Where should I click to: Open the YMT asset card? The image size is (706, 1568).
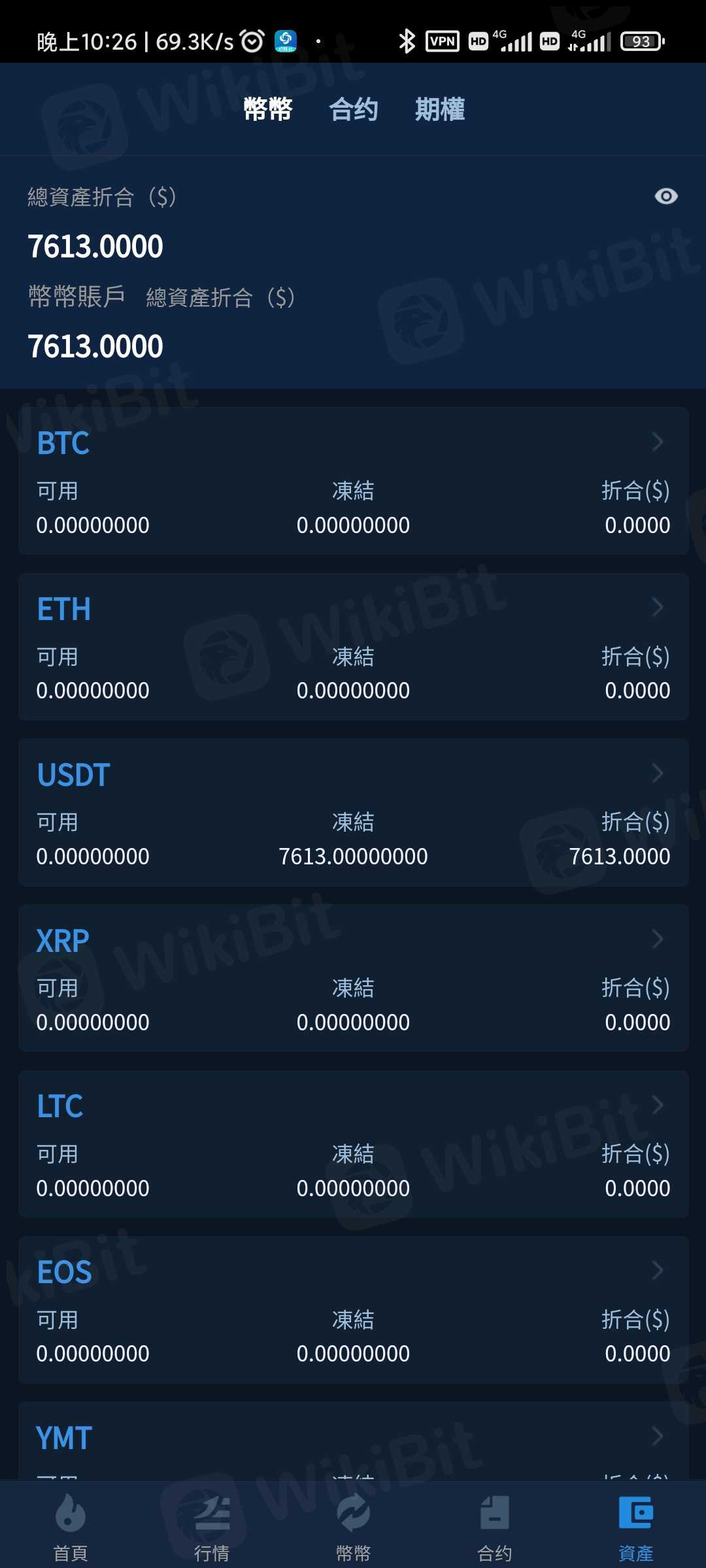click(353, 1440)
